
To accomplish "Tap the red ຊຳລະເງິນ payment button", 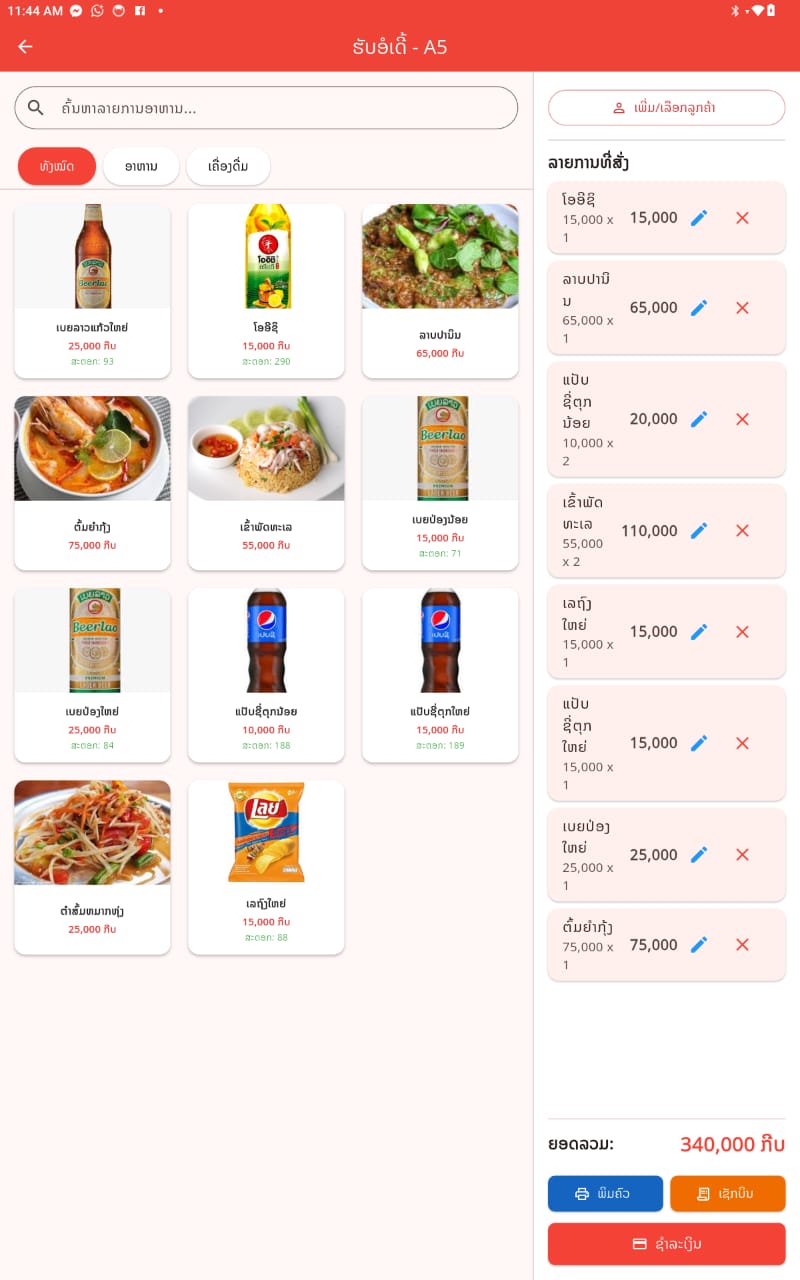I will pos(666,1244).
